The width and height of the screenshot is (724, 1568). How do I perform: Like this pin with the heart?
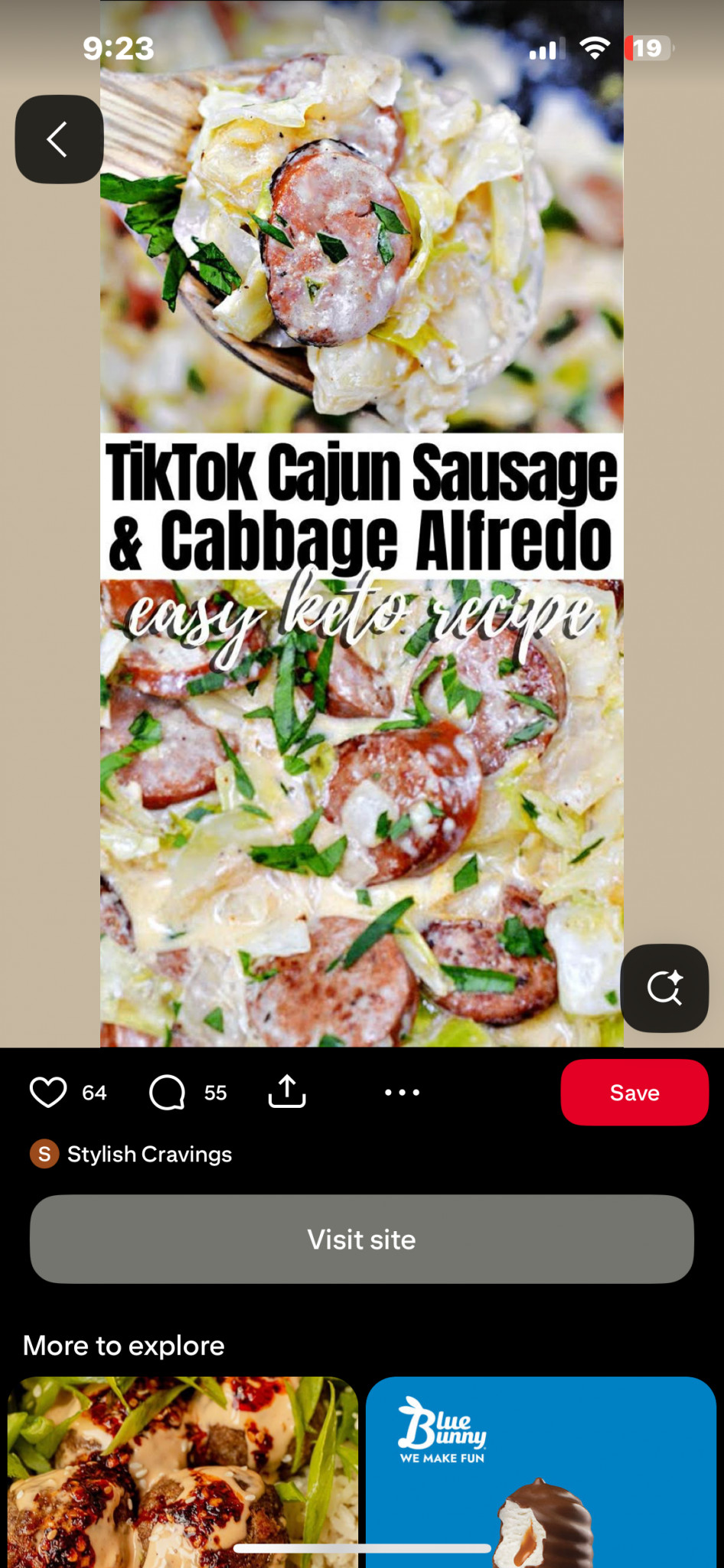click(48, 1093)
